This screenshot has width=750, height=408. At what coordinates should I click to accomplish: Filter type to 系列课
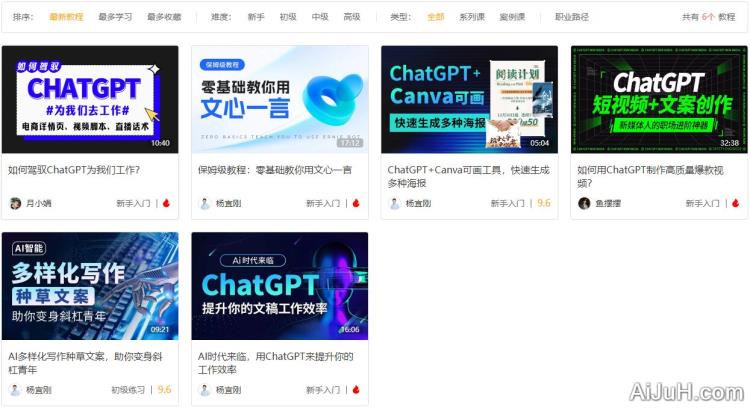(473, 17)
